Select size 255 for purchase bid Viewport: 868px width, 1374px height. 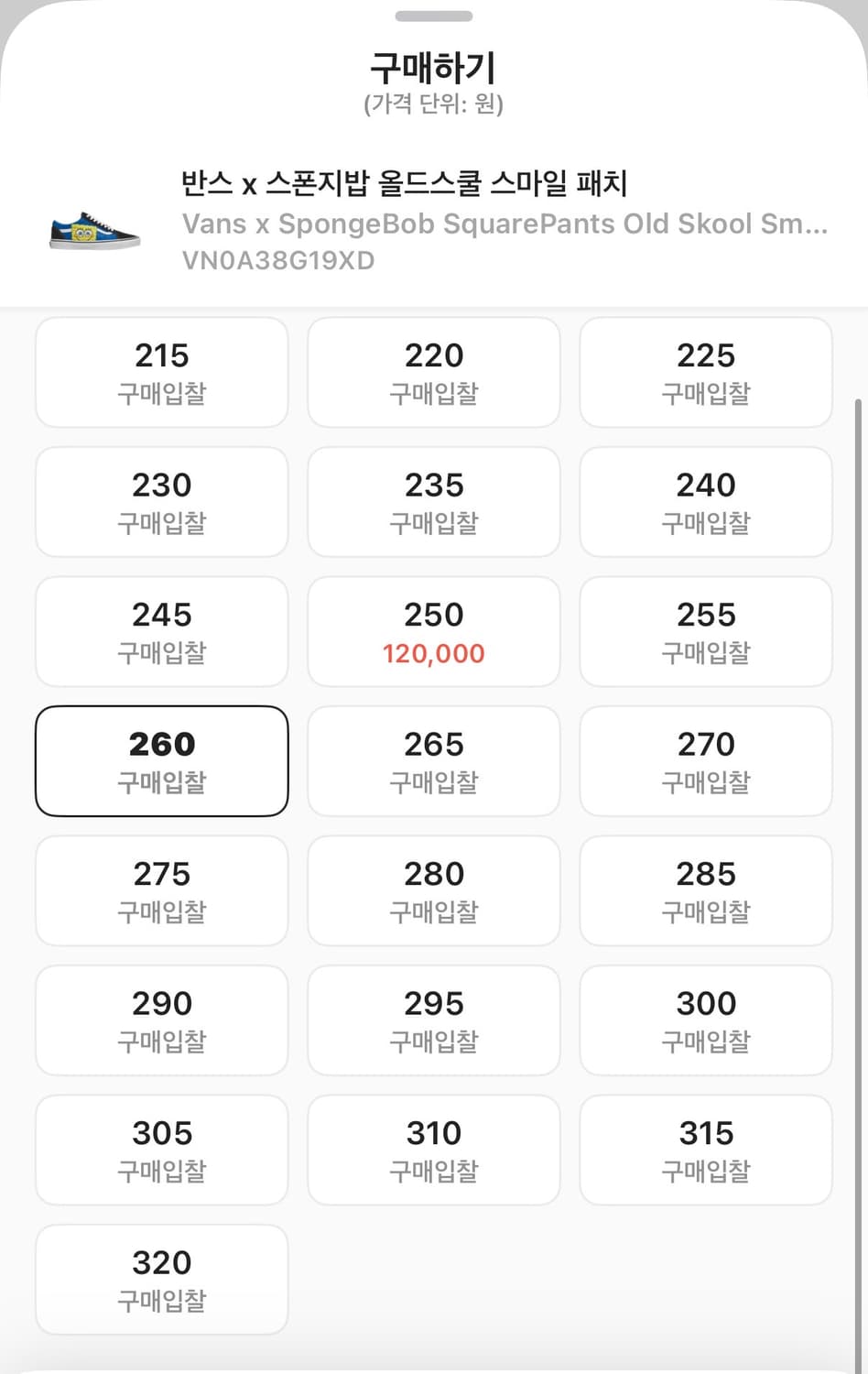click(705, 632)
